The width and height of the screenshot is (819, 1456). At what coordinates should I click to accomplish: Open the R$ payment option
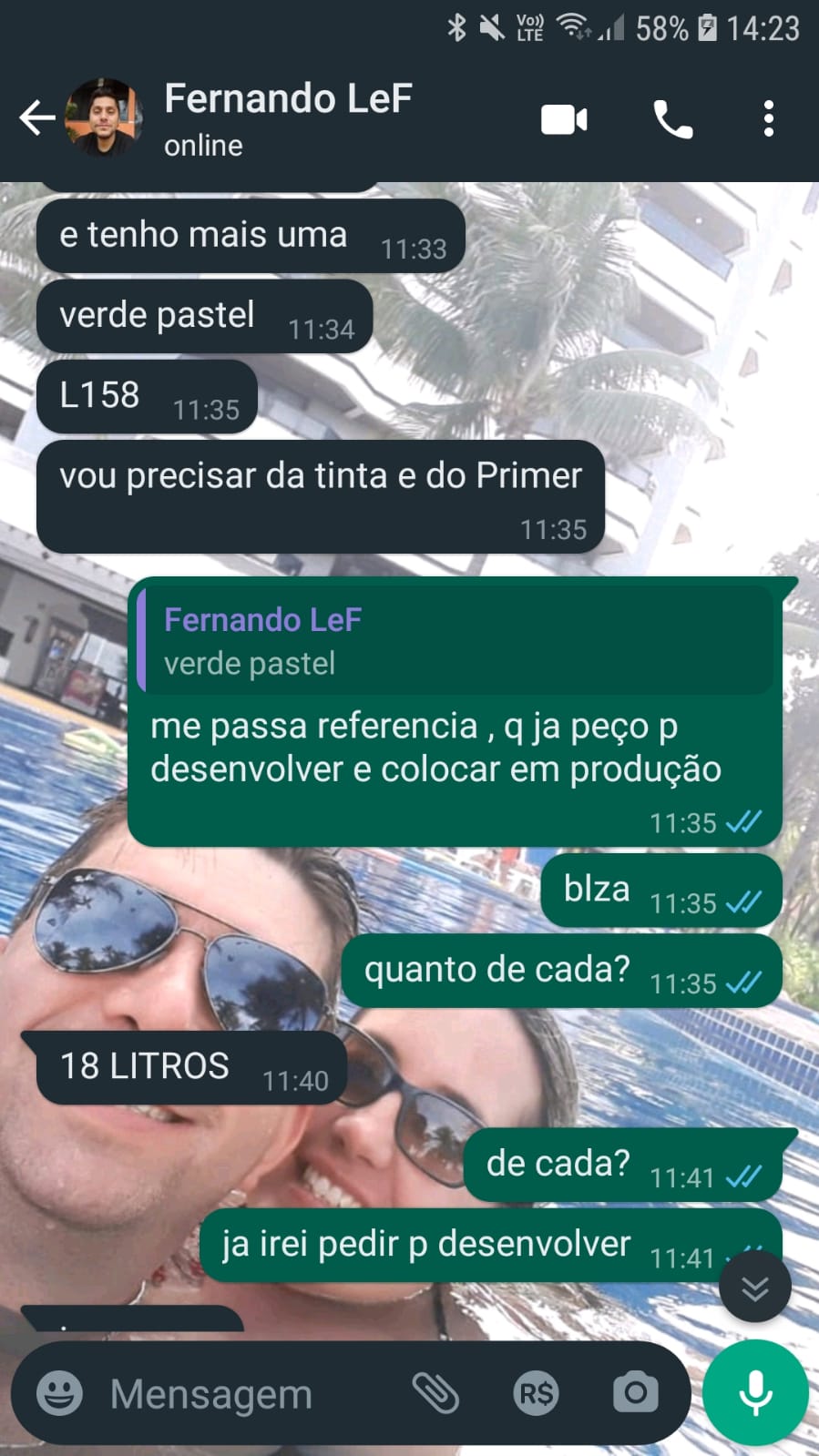point(536,1393)
